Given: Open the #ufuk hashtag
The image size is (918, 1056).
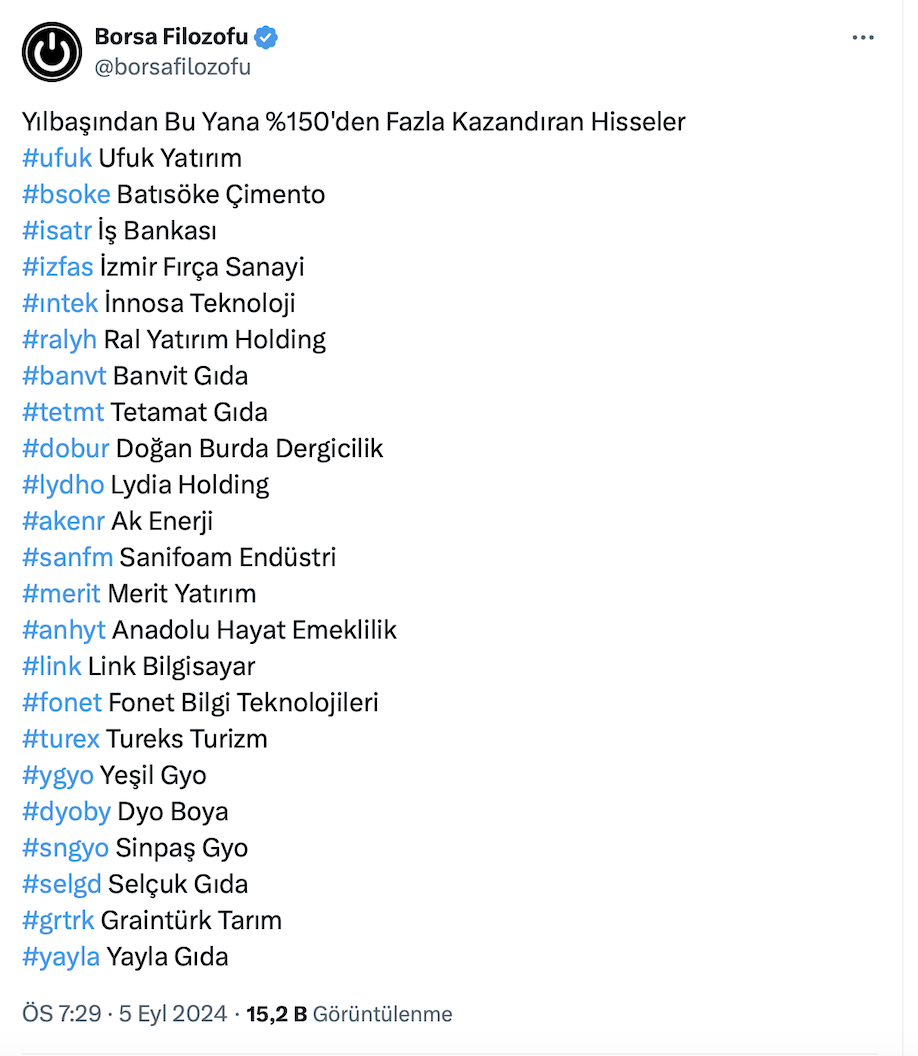Looking at the screenshot, I should [x=57, y=158].
